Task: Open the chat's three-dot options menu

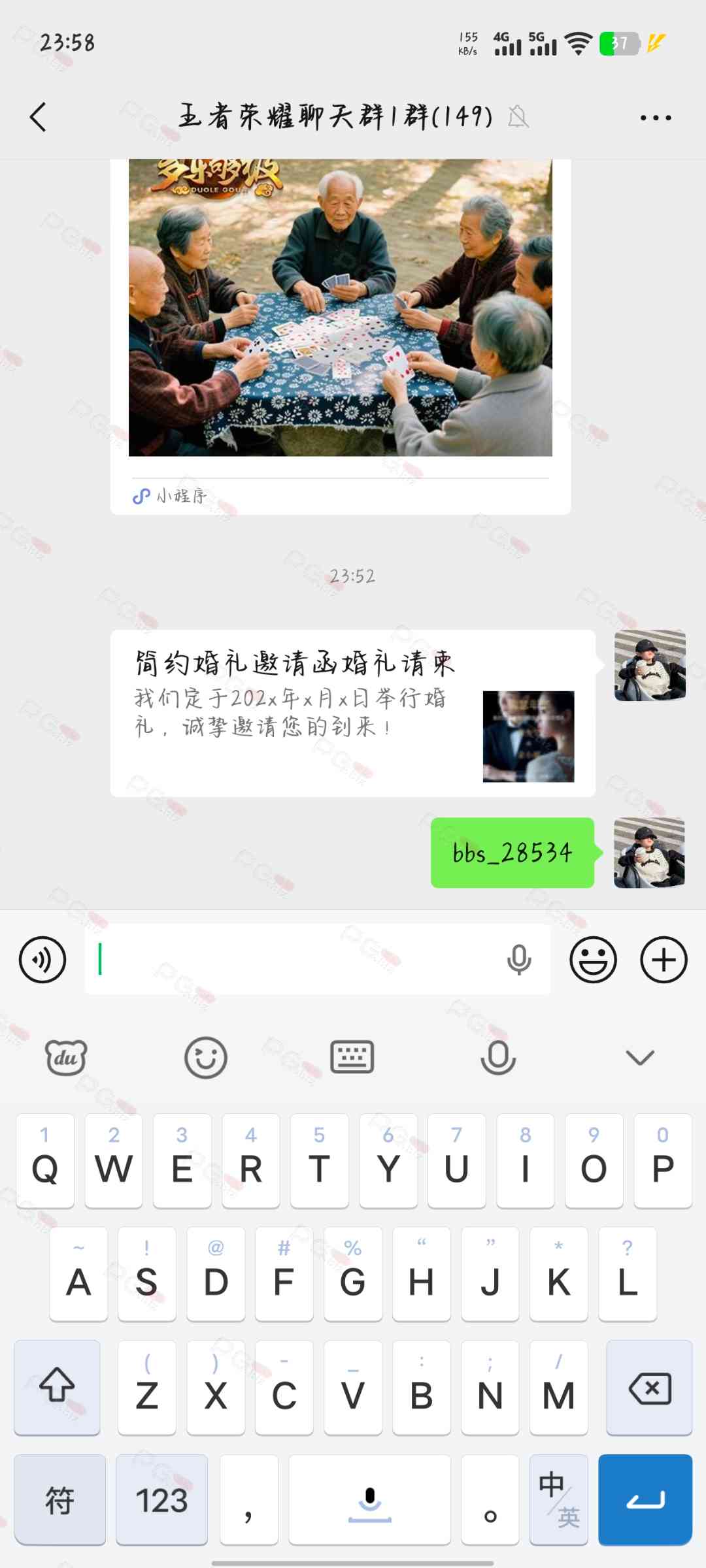Action: 655,118
